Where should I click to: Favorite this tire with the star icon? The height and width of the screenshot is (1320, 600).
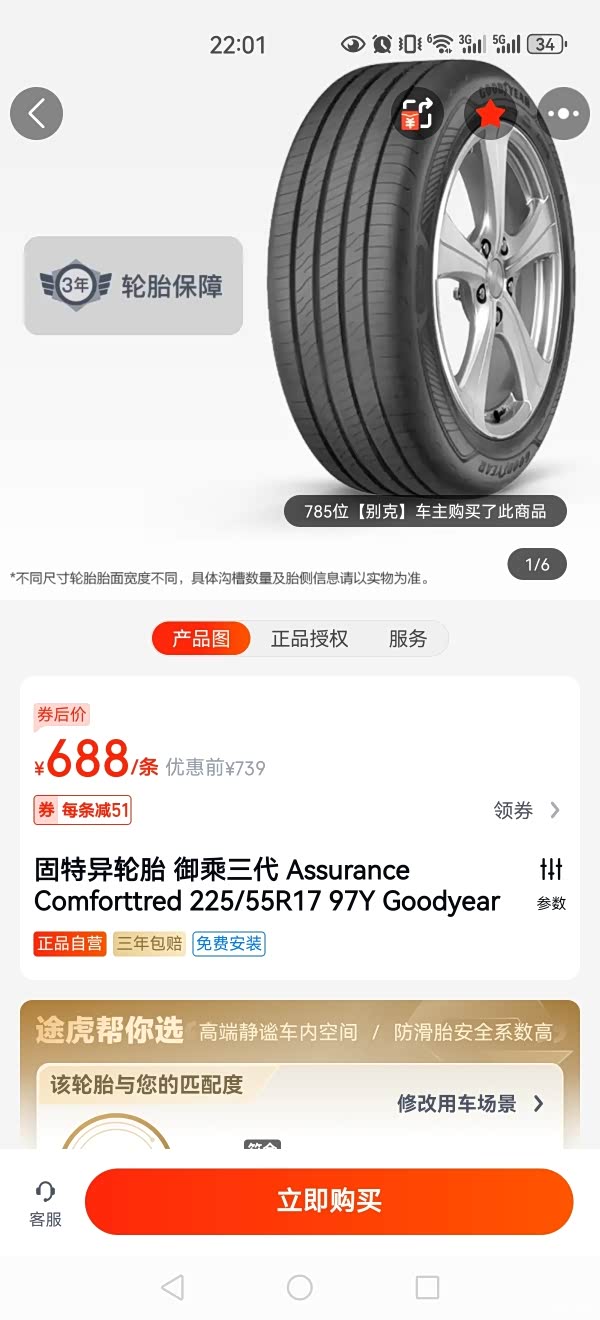(x=490, y=114)
